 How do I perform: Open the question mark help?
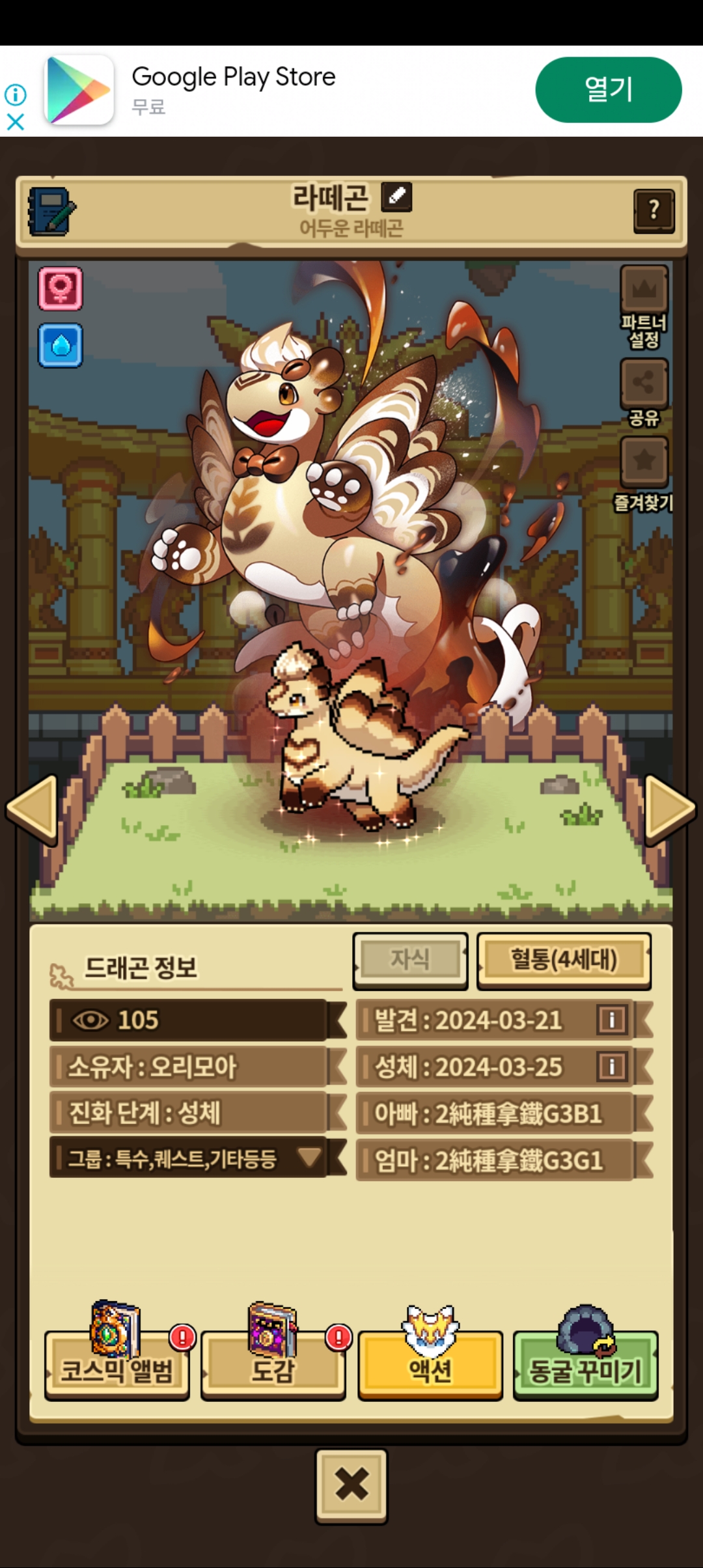click(654, 210)
